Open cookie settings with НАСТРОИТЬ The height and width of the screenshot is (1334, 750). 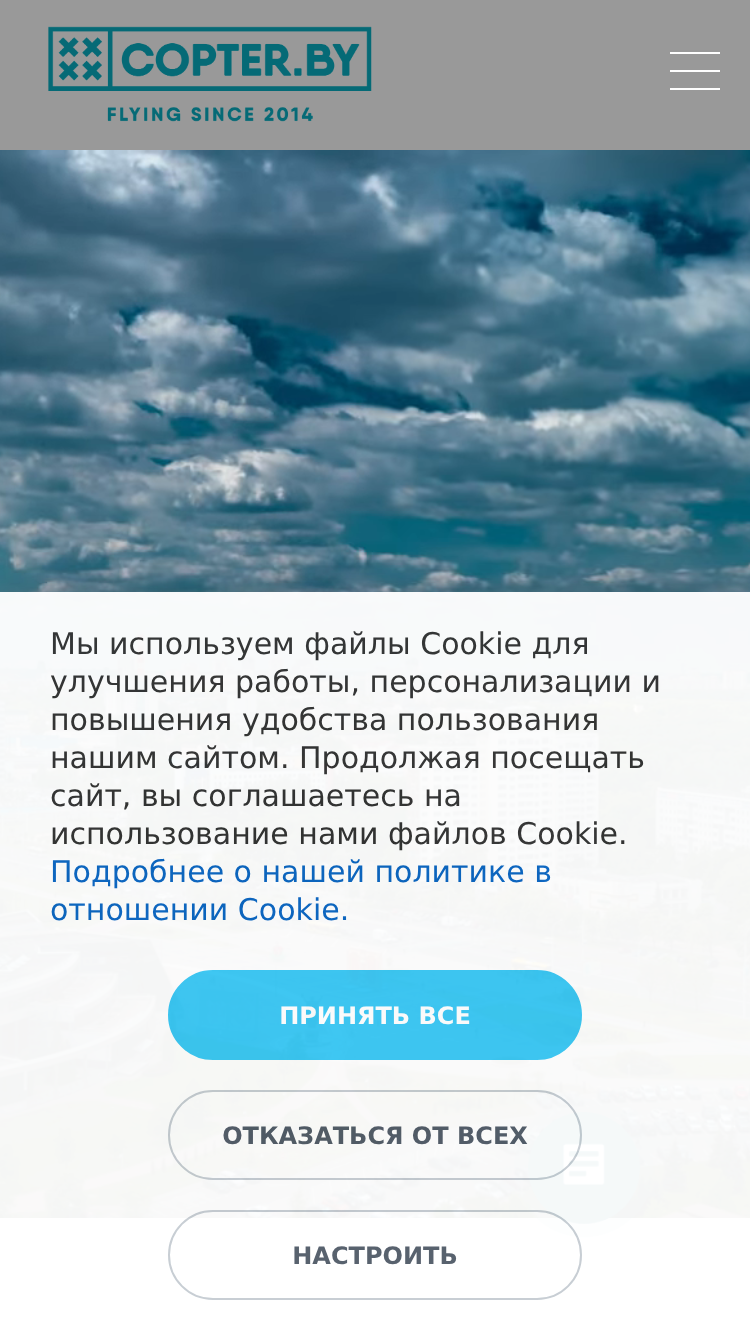click(x=375, y=1255)
